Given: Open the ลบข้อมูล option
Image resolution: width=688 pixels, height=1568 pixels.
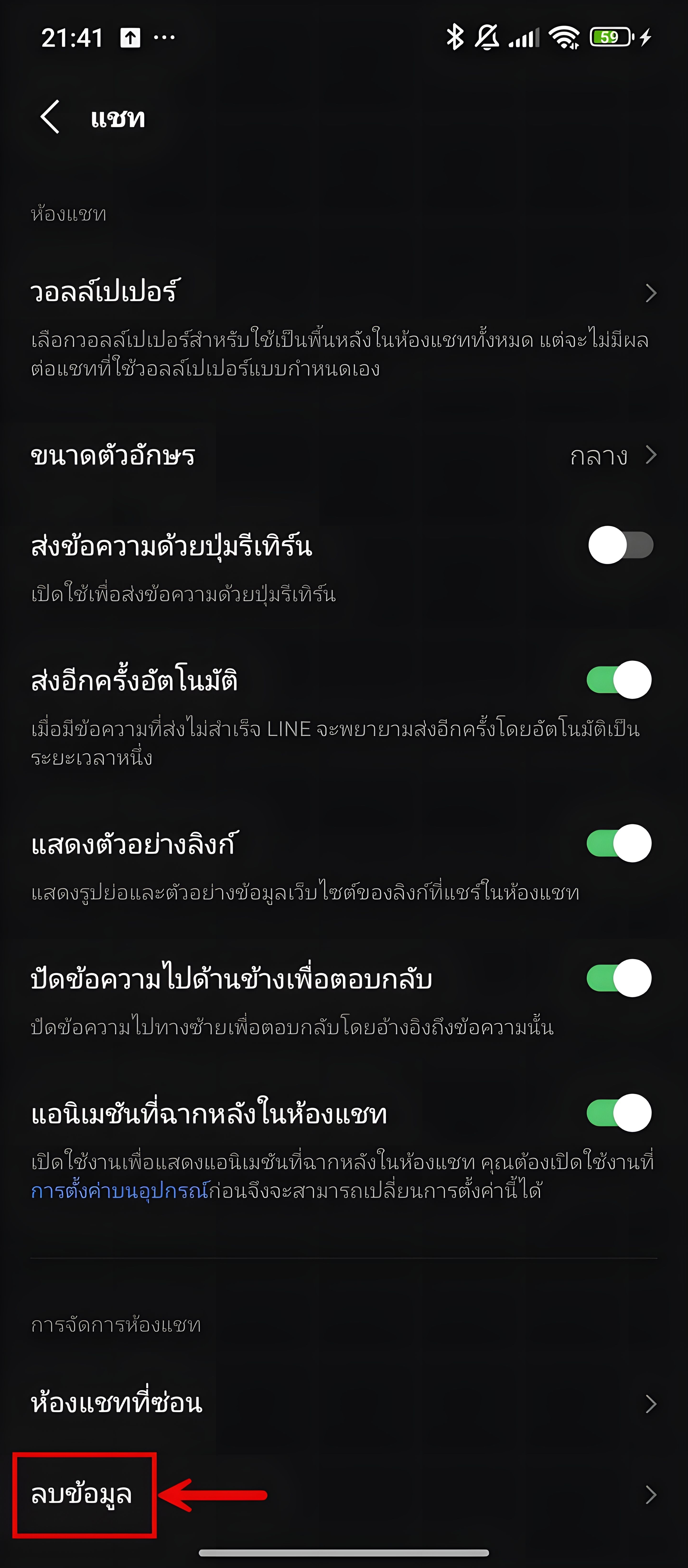Looking at the screenshot, I should pos(82,1494).
